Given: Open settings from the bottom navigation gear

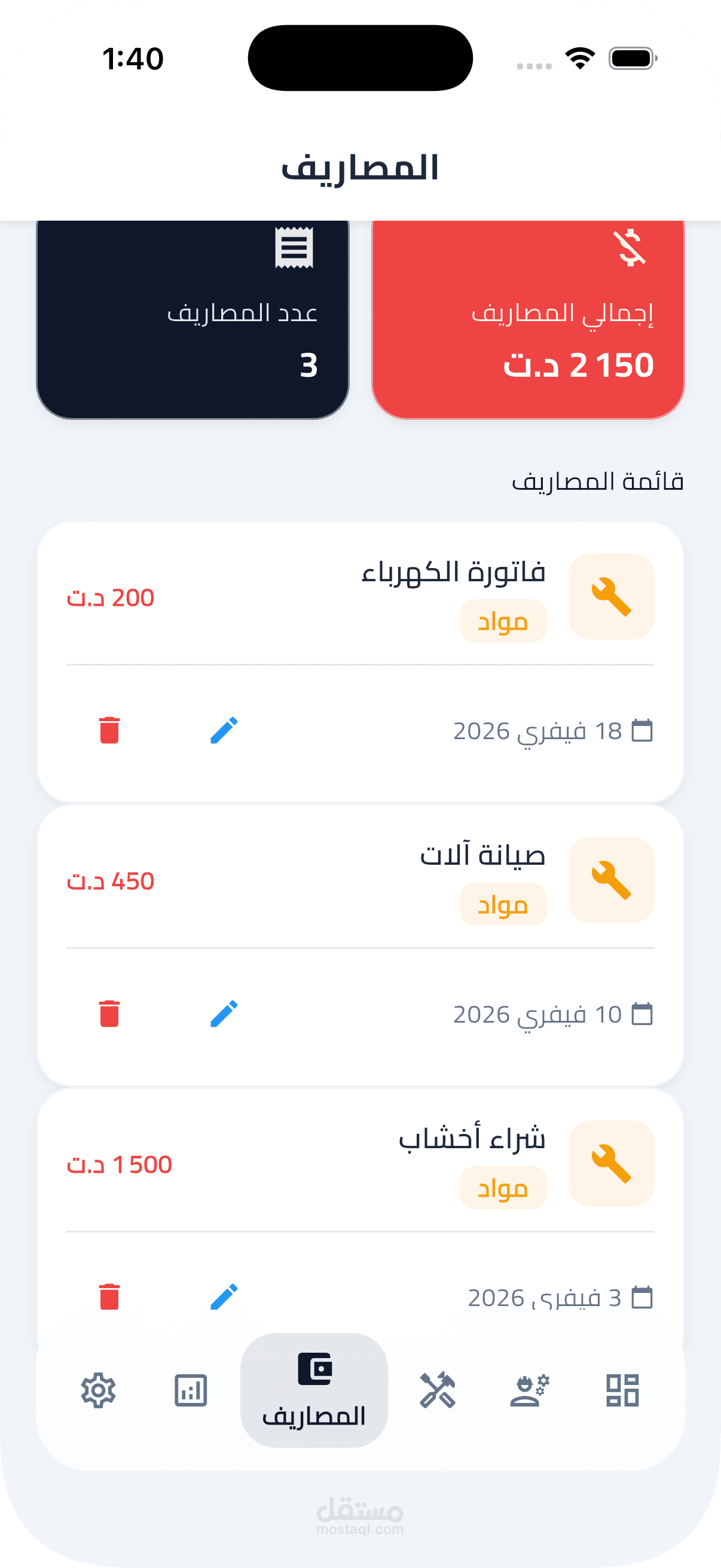Looking at the screenshot, I should (x=99, y=1391).
